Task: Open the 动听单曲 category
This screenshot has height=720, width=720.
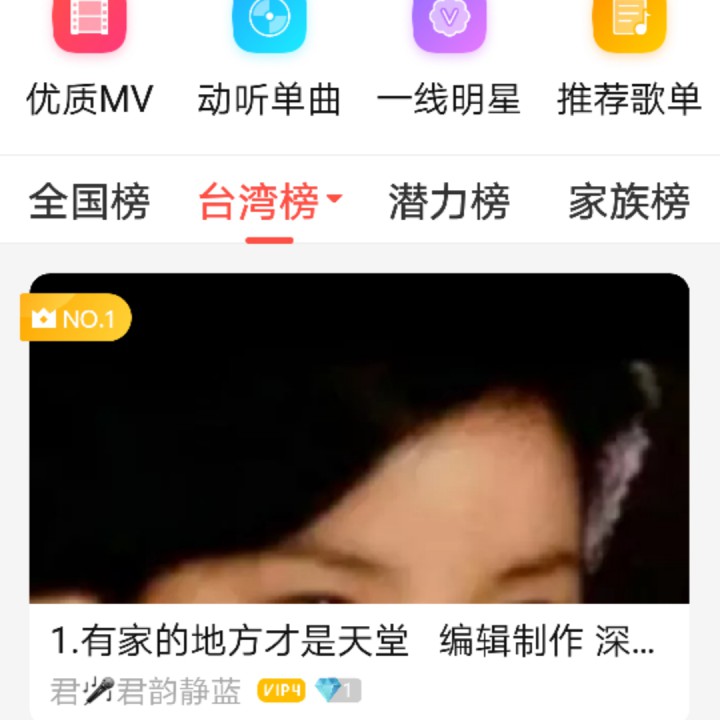Action: click(x=269, y=60)
